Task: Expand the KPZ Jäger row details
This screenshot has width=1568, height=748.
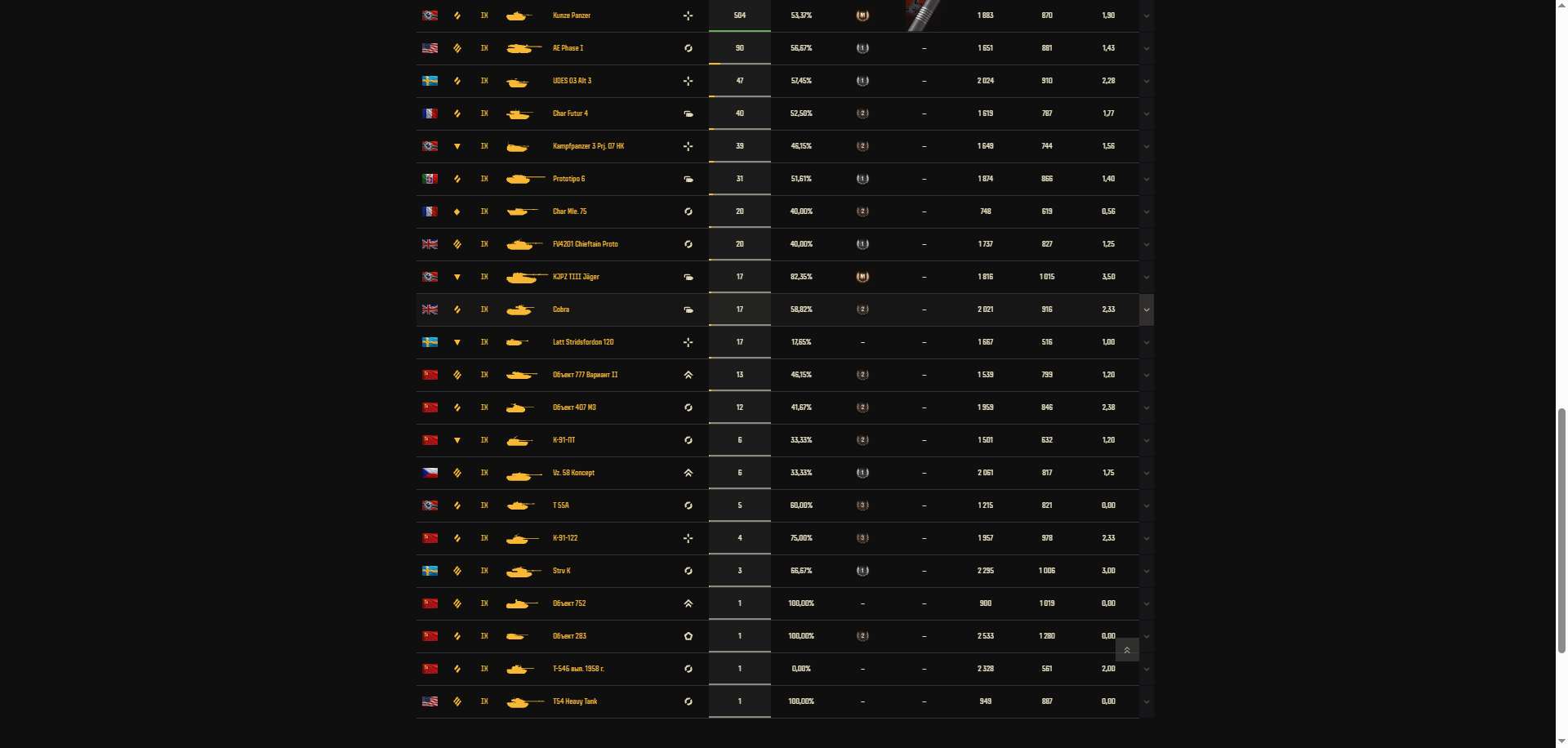Action: 1146,277
